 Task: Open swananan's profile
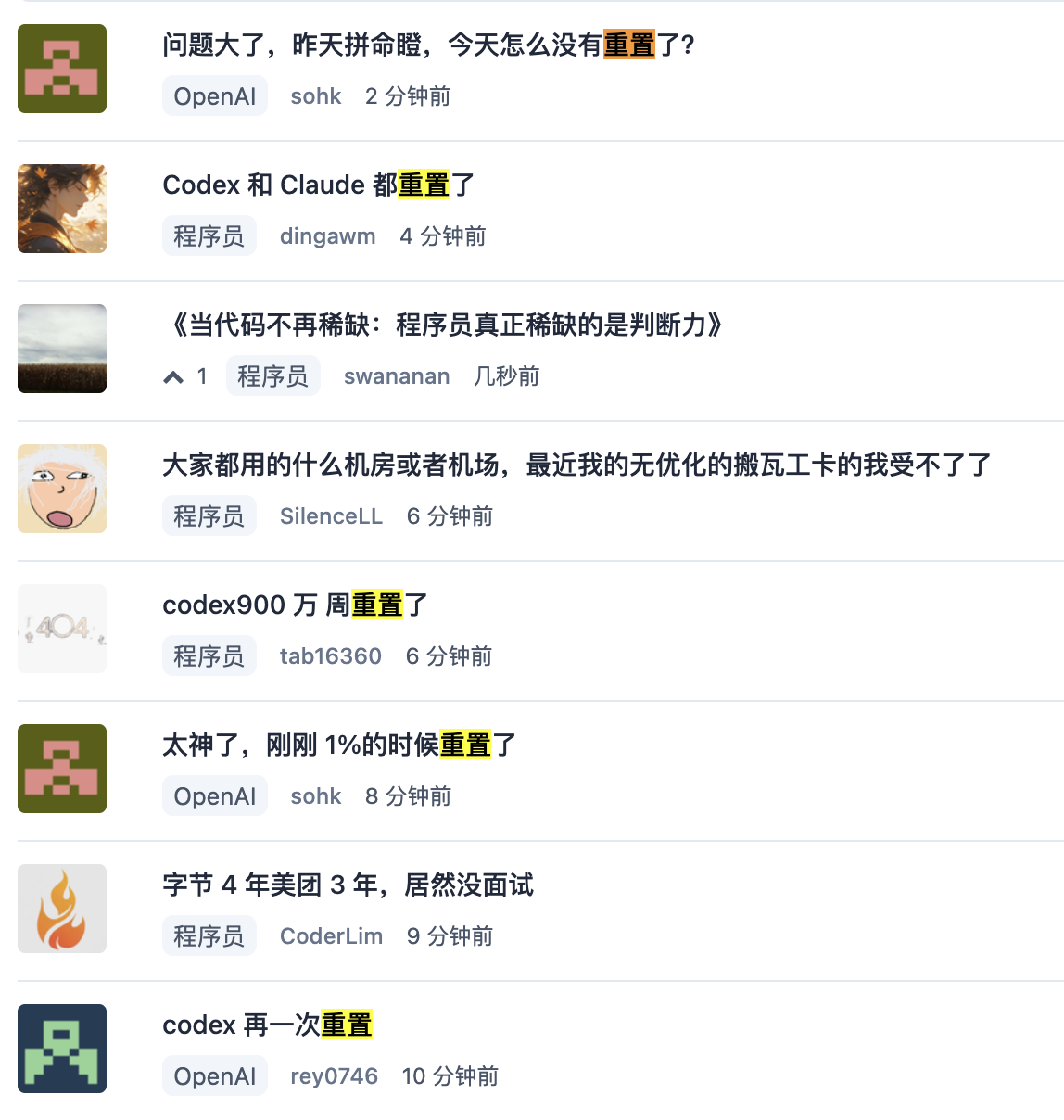(x=397, y=376)
